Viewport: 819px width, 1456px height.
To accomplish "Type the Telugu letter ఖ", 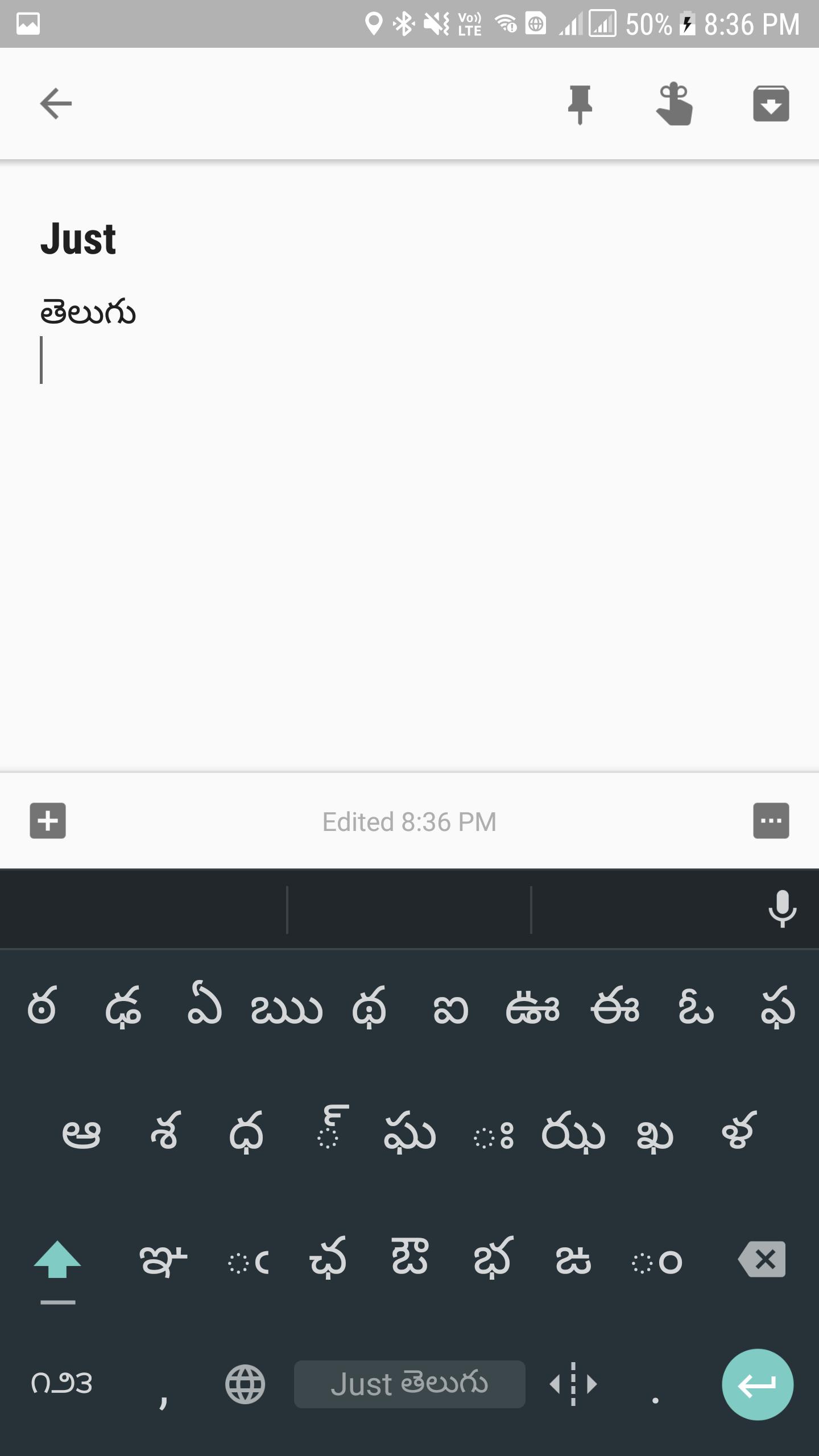I will [655, 1135].
